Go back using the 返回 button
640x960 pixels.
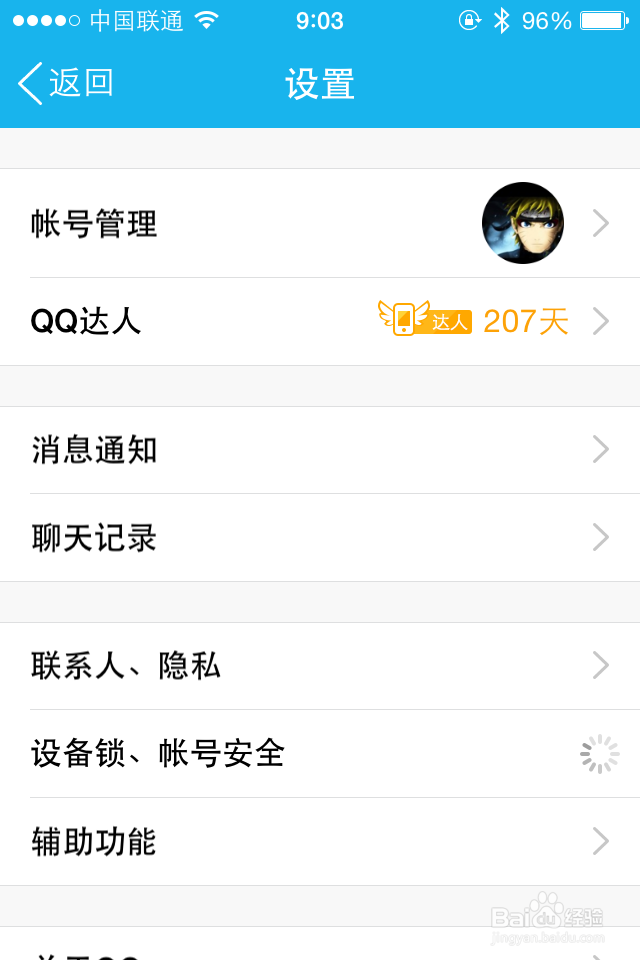66,83
